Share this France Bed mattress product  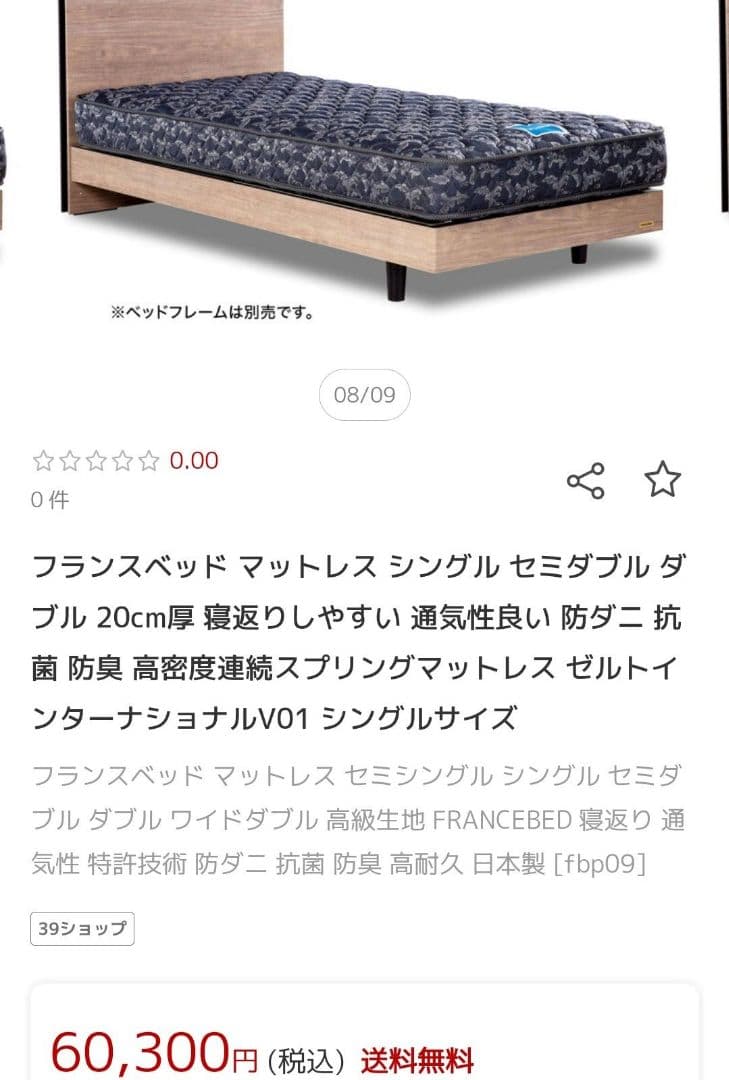586,481
